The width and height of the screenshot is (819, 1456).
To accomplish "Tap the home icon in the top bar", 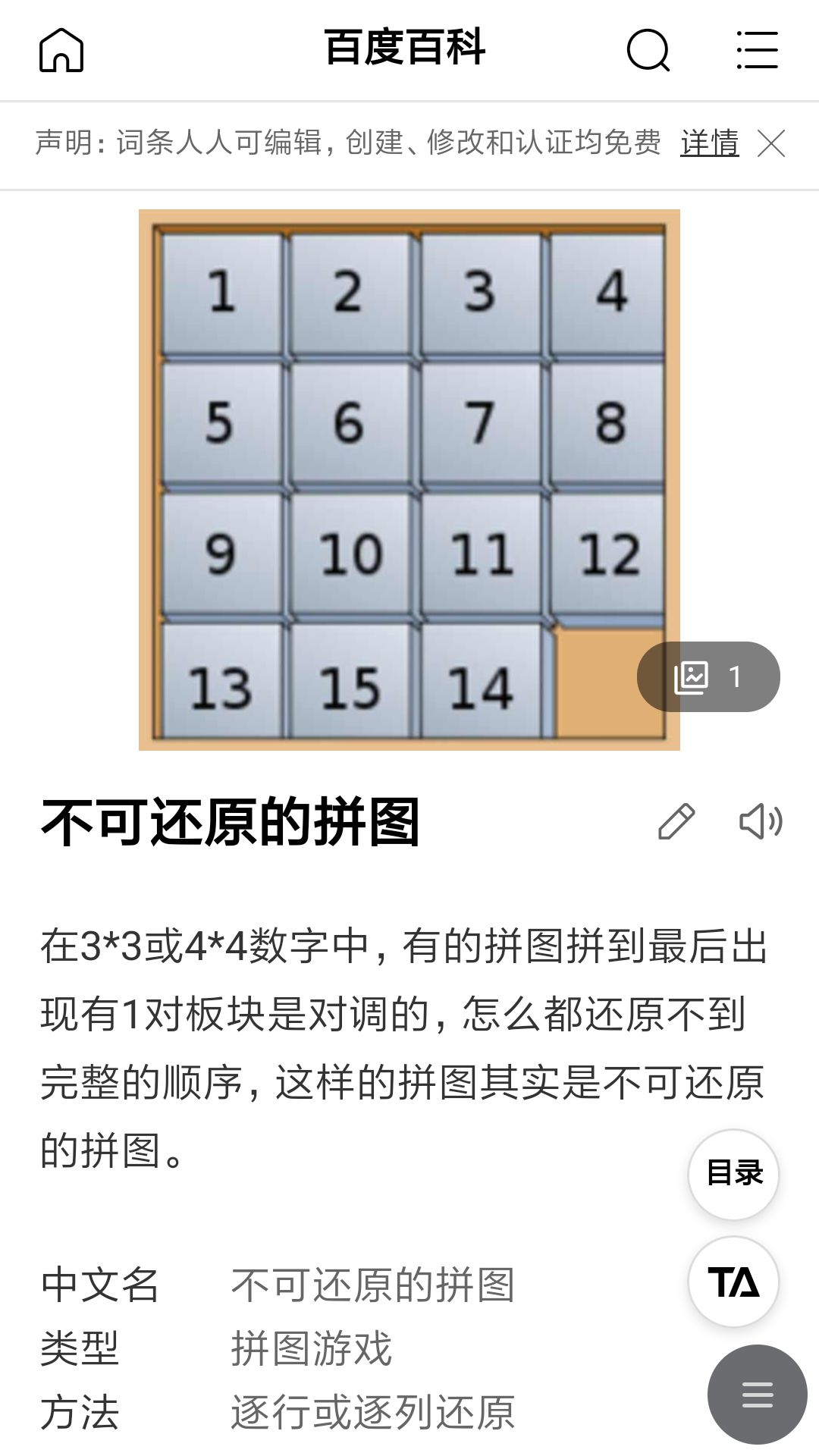I will pos(61,49).
